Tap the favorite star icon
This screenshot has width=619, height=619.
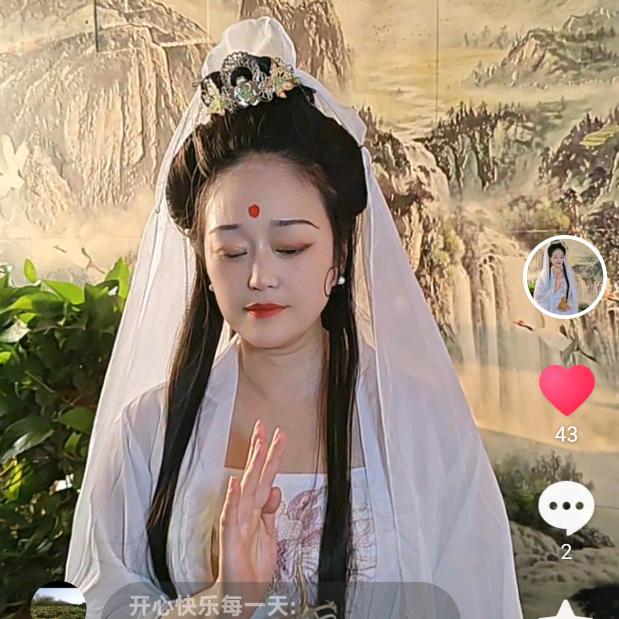(566, 610)
